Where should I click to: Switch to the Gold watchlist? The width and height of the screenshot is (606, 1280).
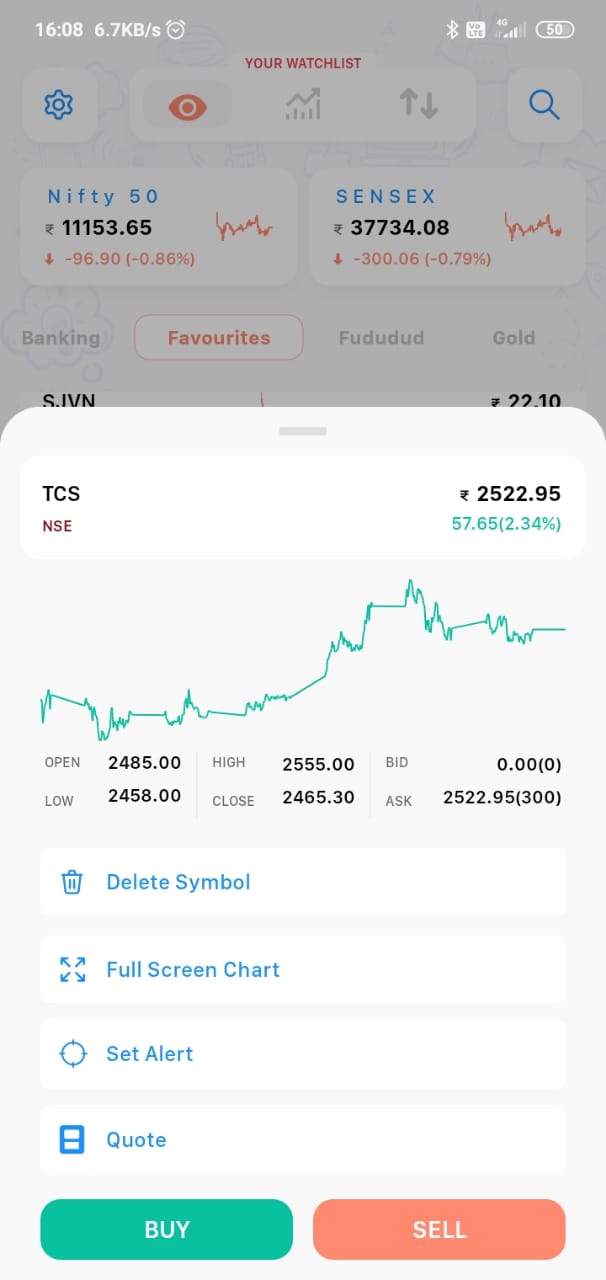pyautogui.click(x=514, y=337)
